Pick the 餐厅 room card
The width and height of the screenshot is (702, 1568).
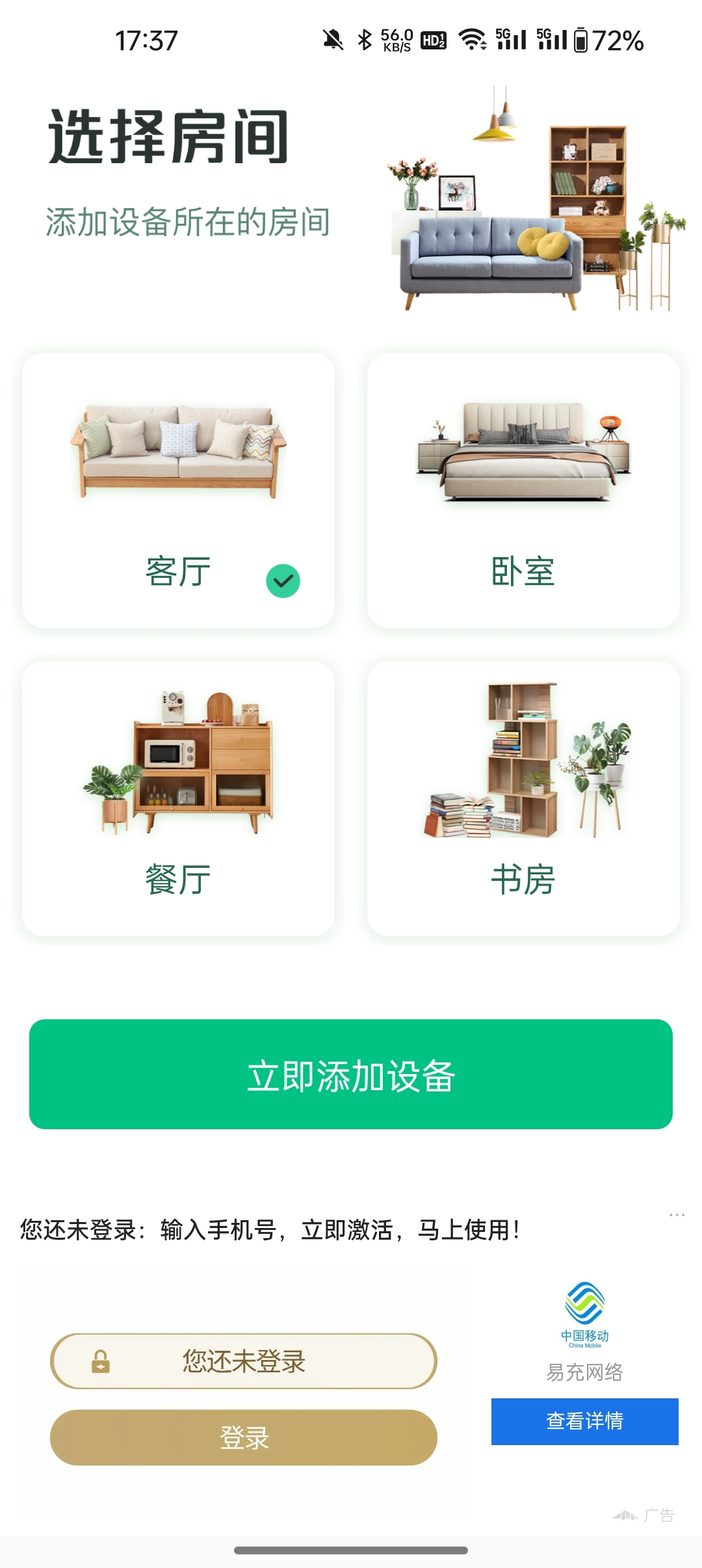(179, 798)
